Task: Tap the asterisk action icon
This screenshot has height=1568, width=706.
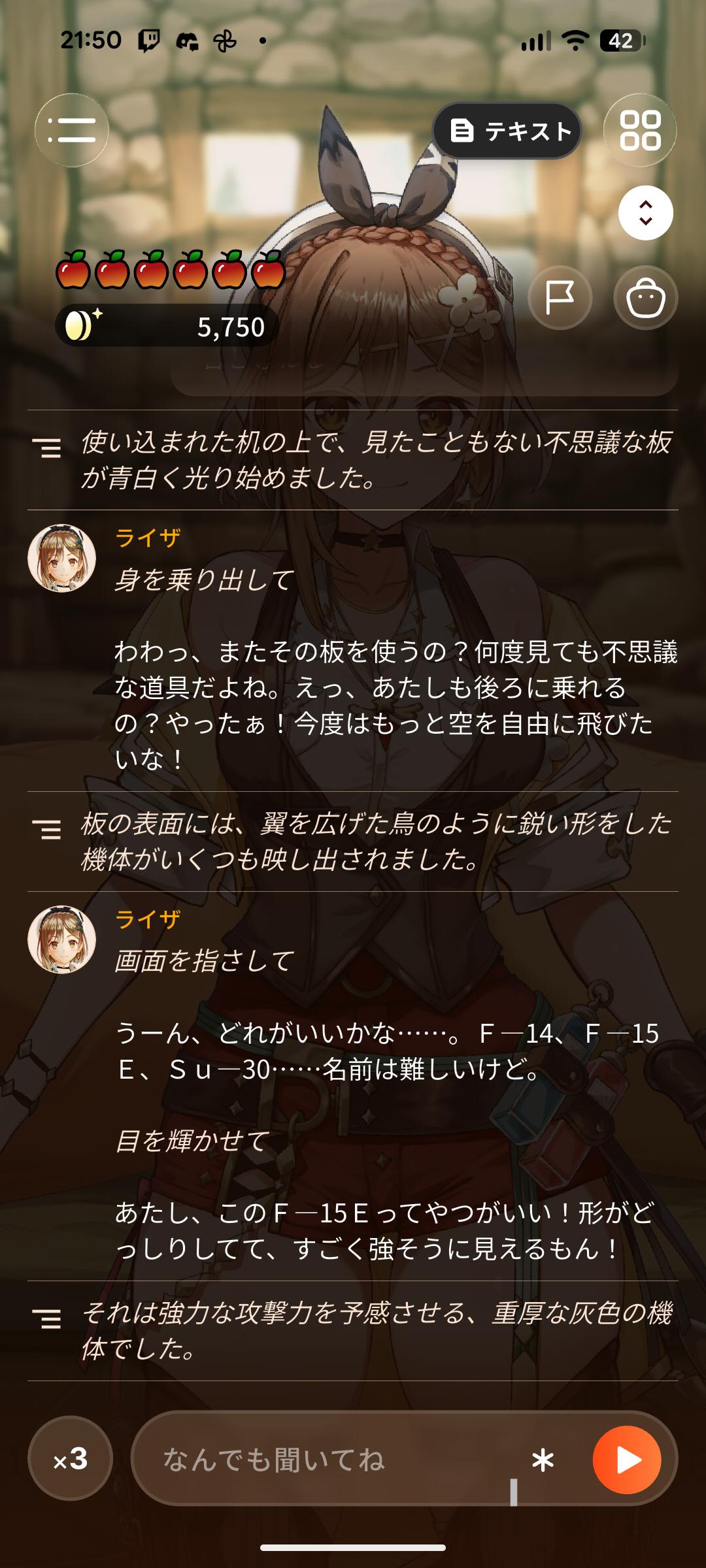Action: coord(543,1460)
